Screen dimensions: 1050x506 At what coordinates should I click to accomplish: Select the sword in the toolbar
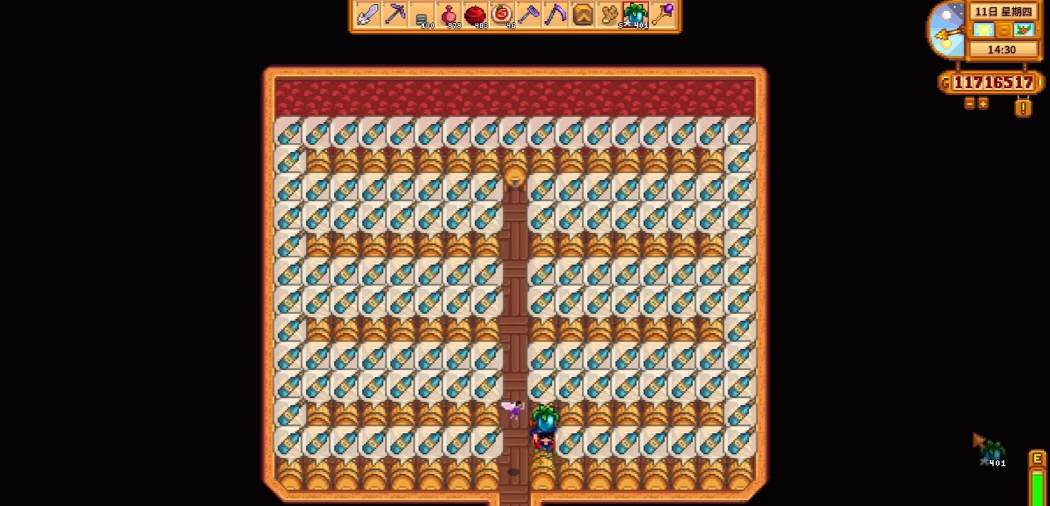(368, 15)
